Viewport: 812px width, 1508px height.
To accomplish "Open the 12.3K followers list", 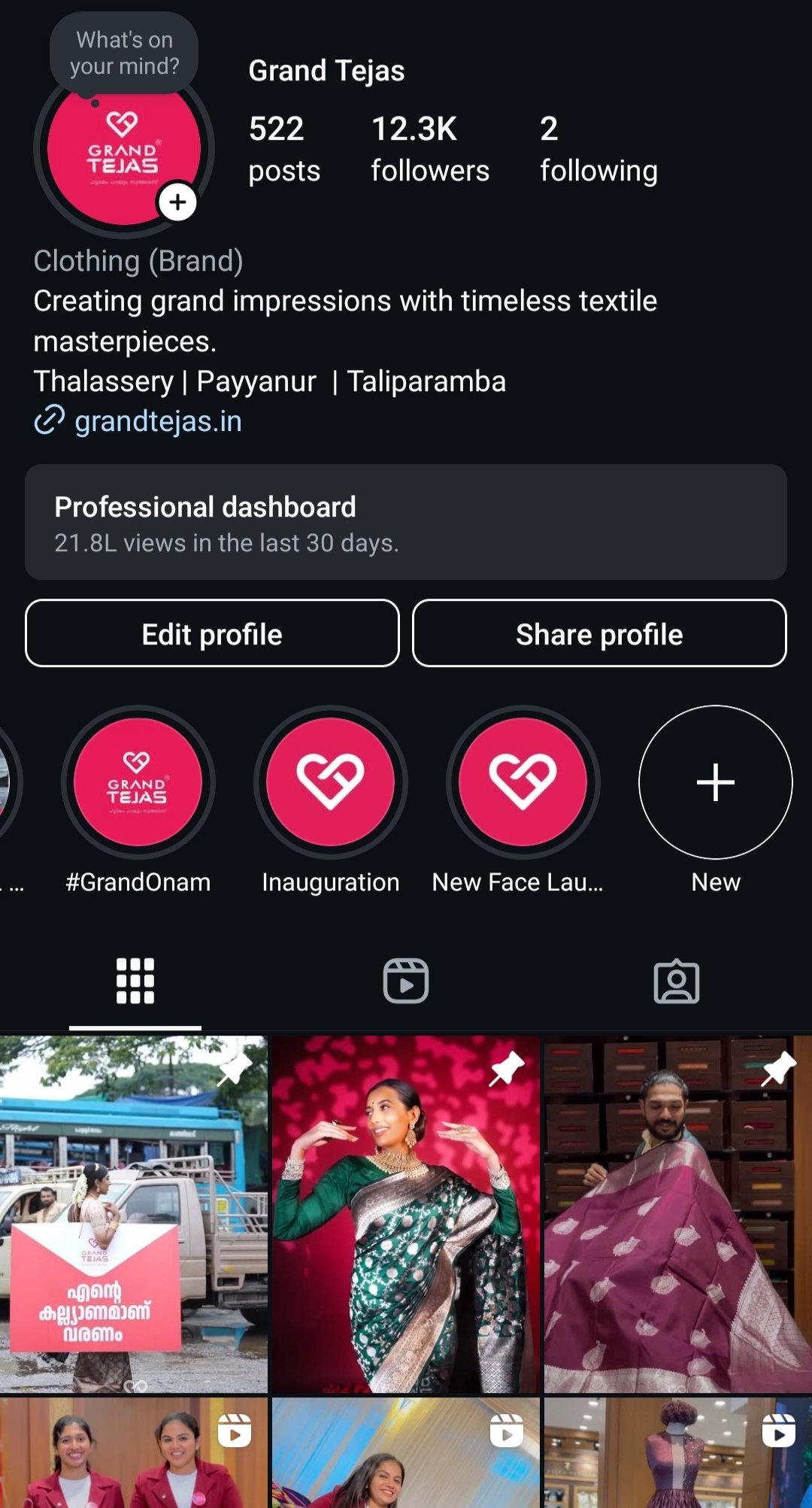I will click(x=429, y=149).
